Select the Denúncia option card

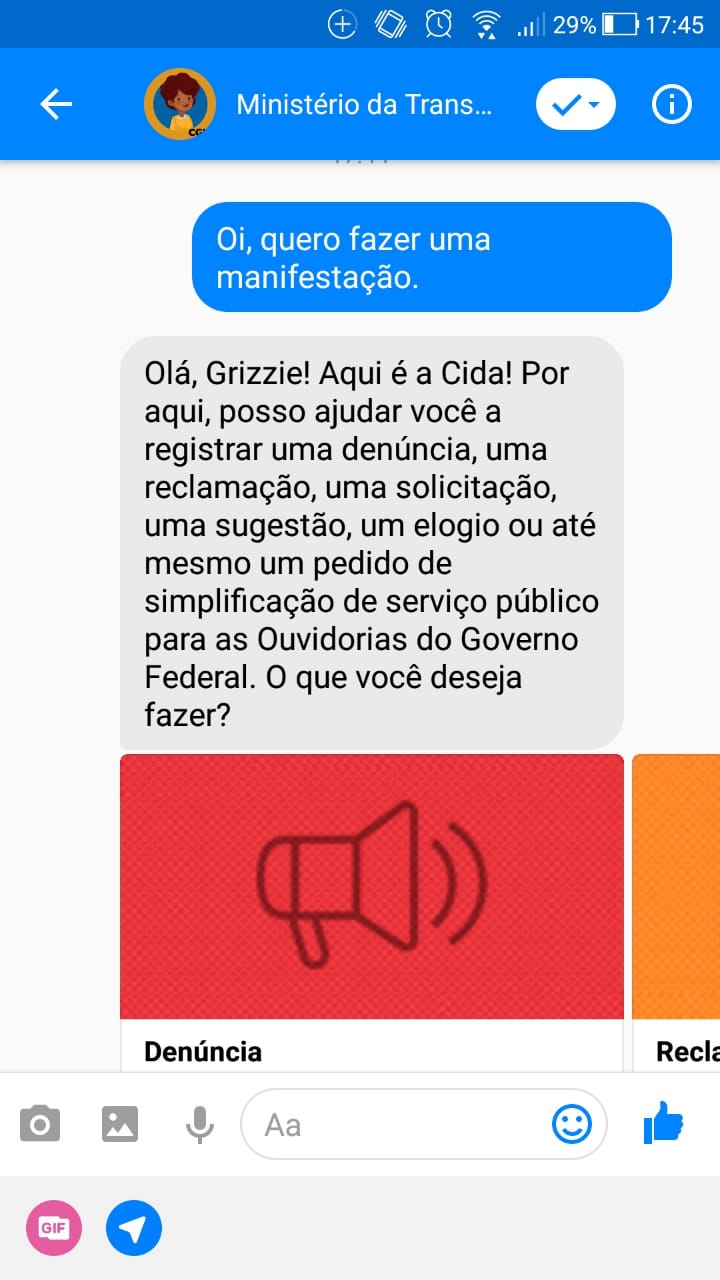(371, 900)
